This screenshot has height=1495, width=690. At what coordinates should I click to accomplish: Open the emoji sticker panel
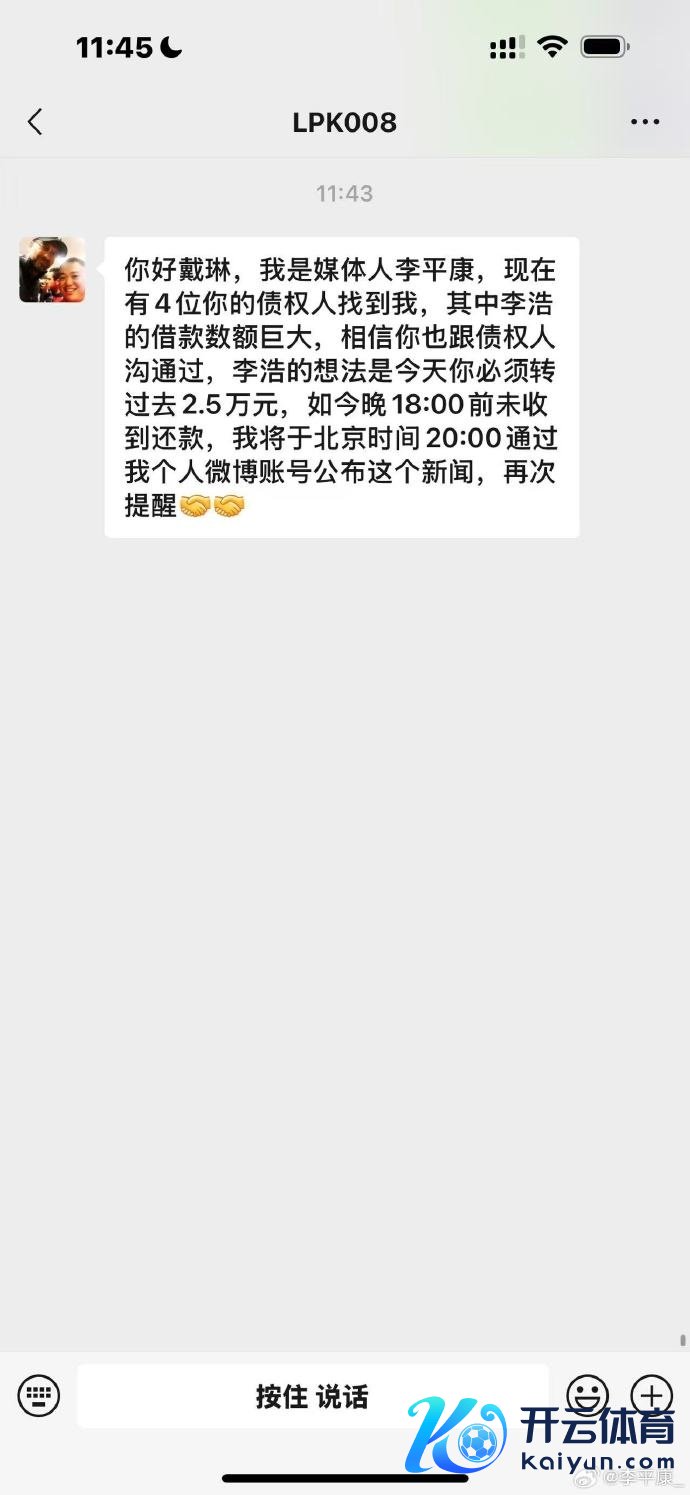(587, 1392)
